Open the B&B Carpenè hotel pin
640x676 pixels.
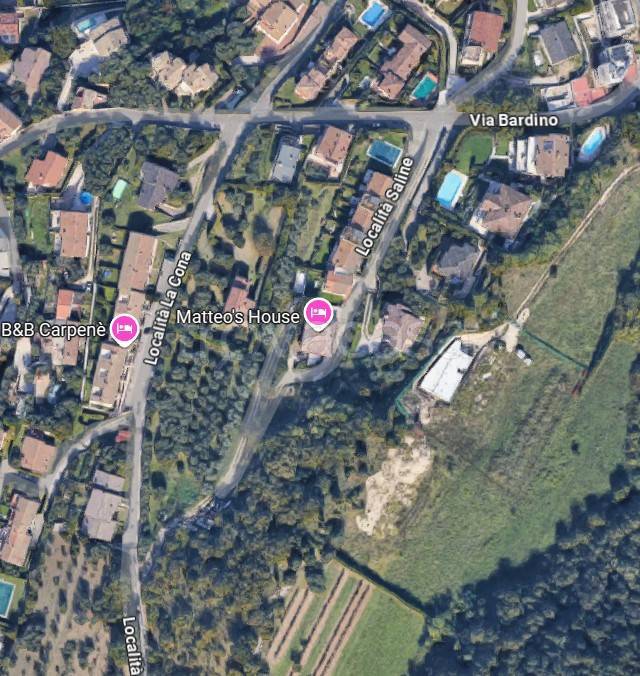tap(125, 329)
